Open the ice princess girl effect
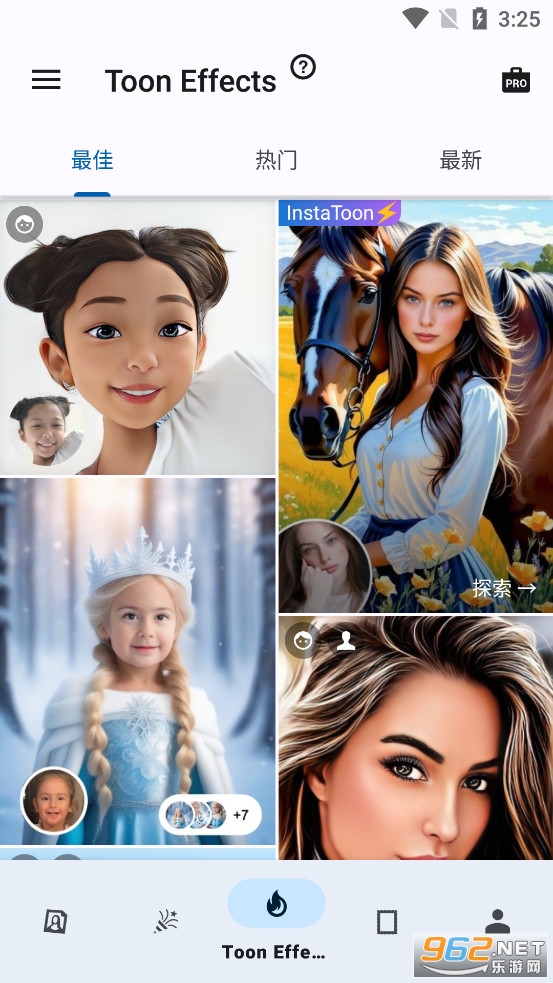 pyautogui.click(x=137, y=661)
